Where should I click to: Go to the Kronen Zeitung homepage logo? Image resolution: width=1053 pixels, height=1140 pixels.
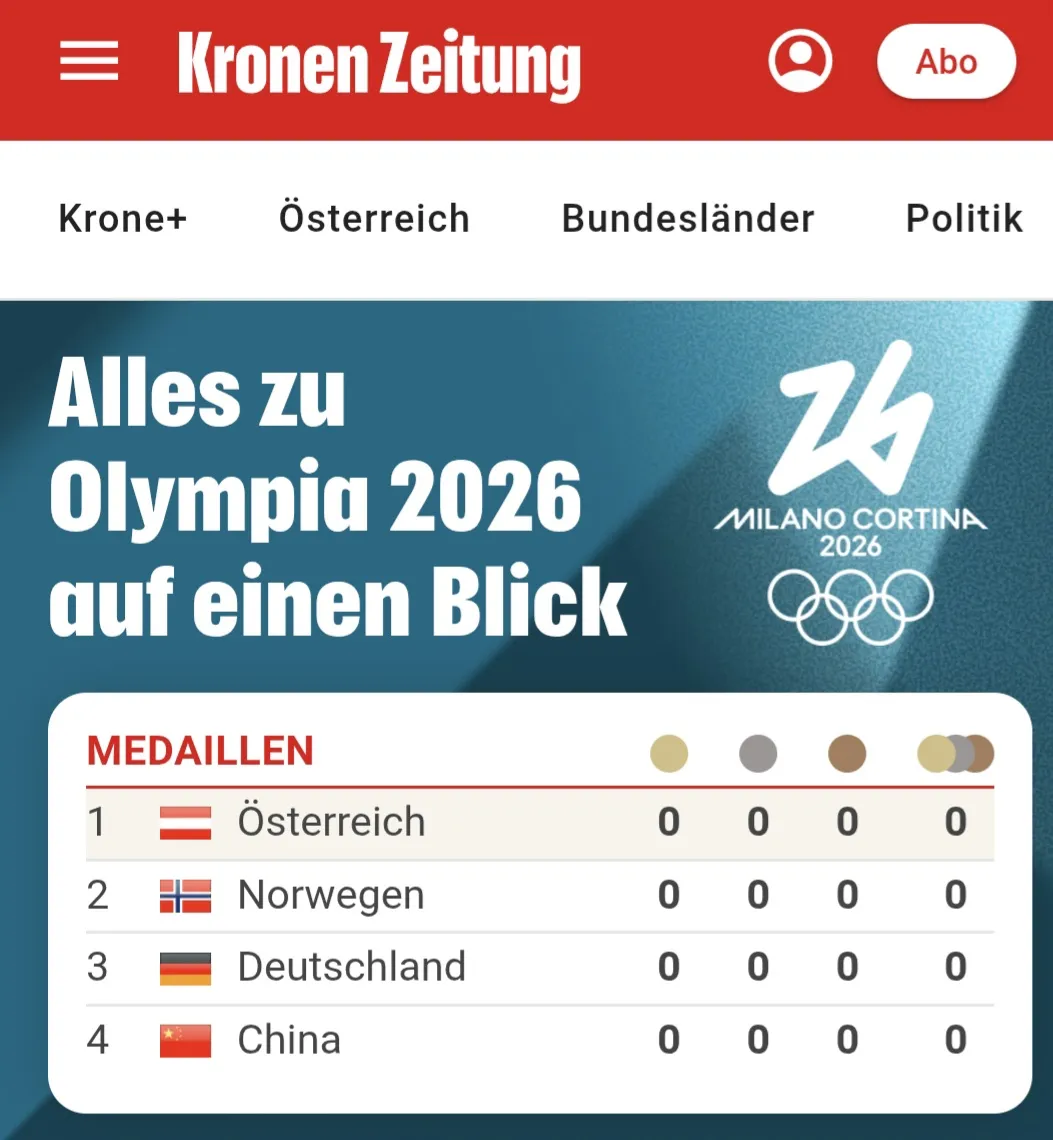tap(379, 63)
